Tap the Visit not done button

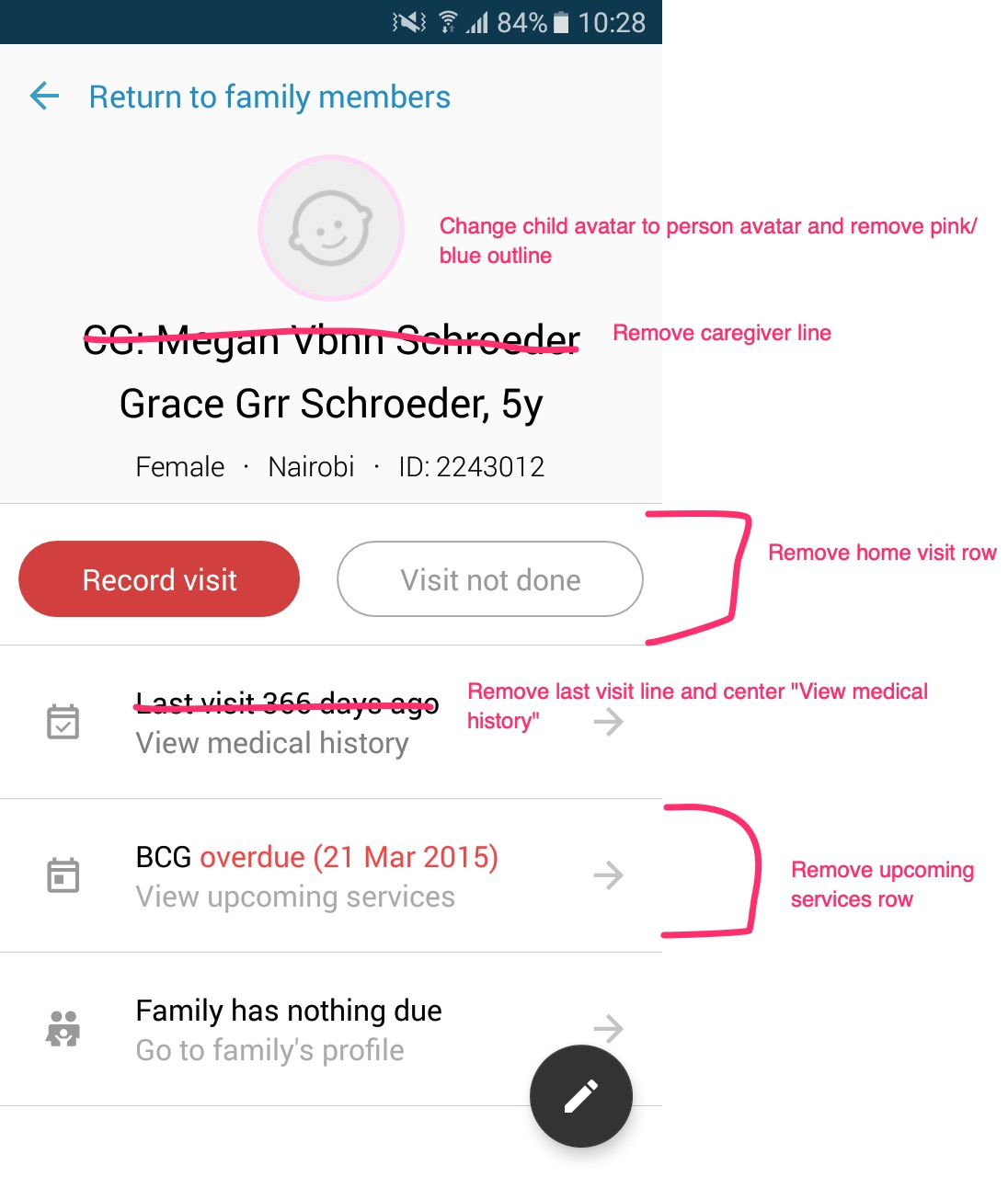click(489, 578)
